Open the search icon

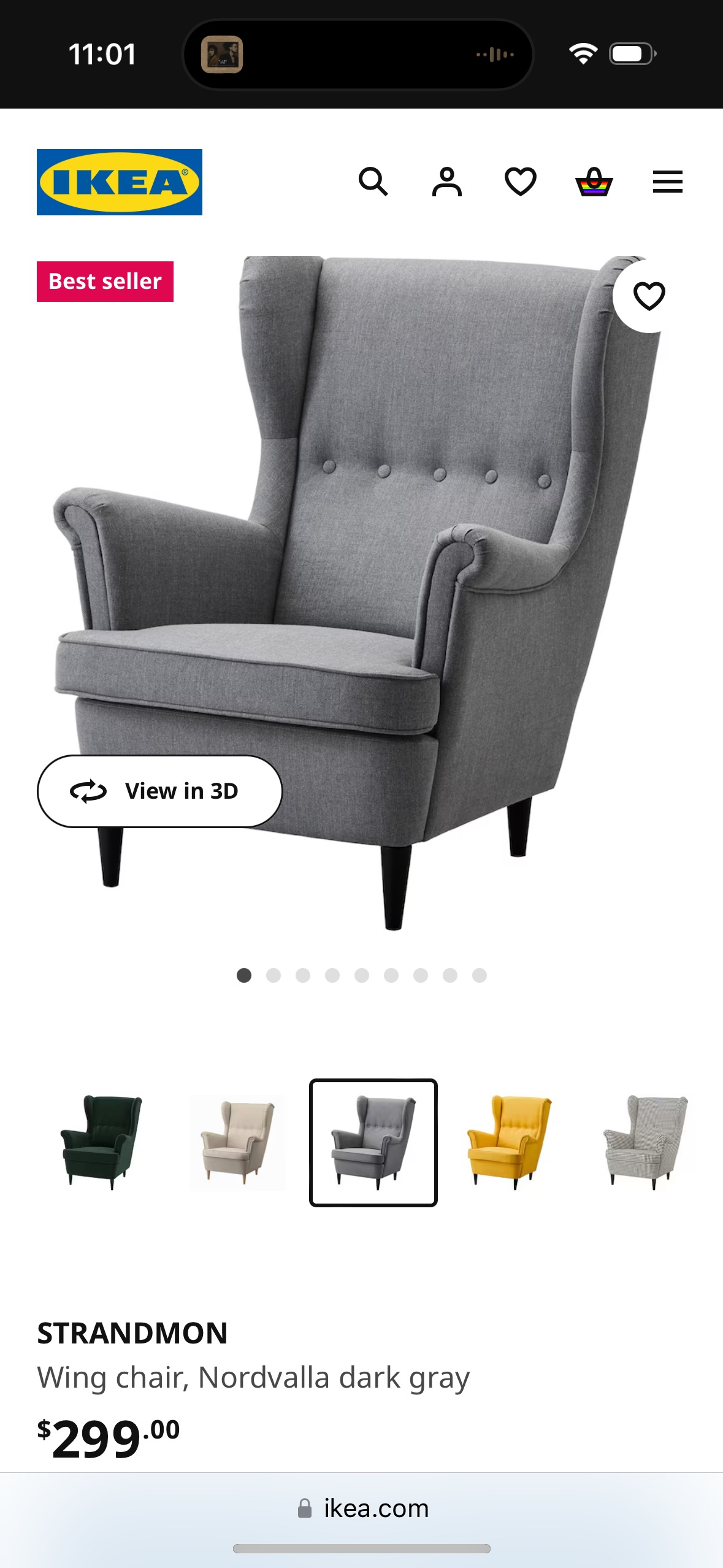click(x=373, y=182)
